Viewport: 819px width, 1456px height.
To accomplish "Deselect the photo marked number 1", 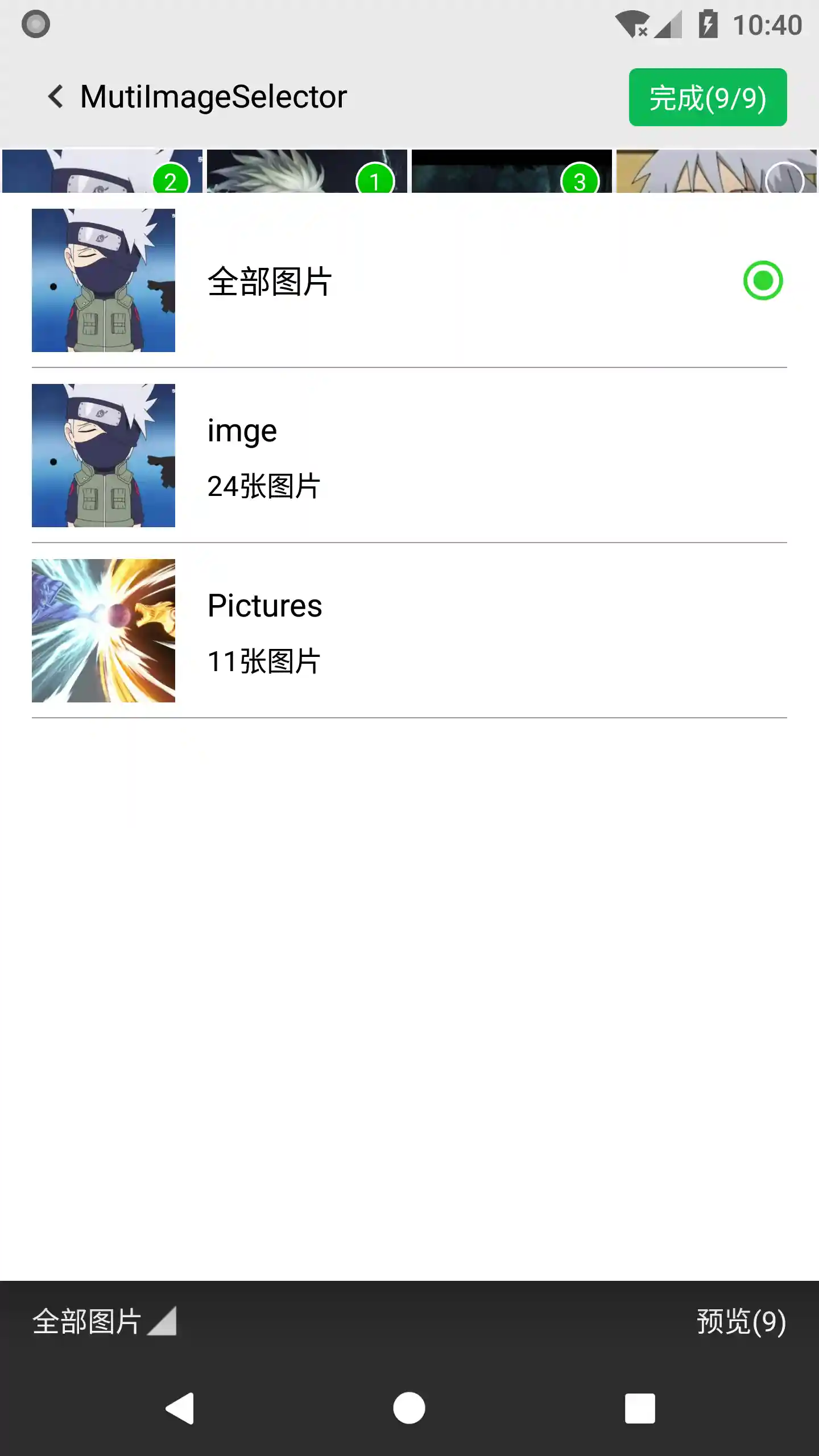I will (375, 180).
